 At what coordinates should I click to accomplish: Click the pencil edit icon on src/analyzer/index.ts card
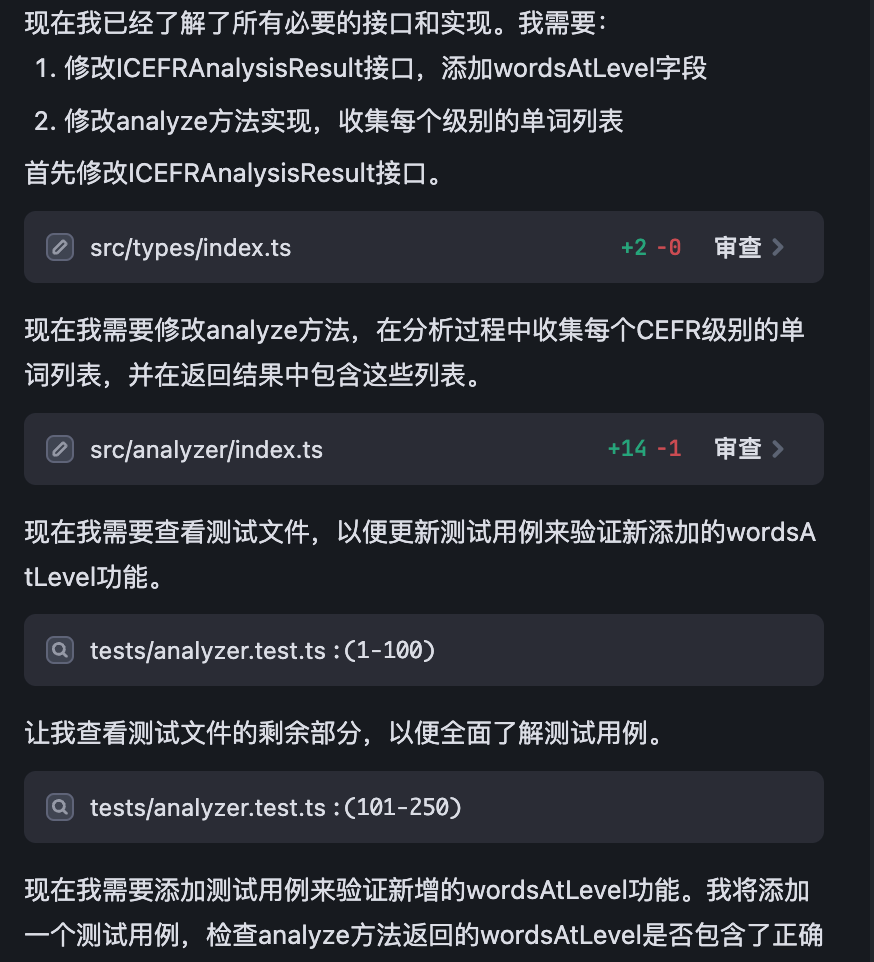click(x=60, y=449)
